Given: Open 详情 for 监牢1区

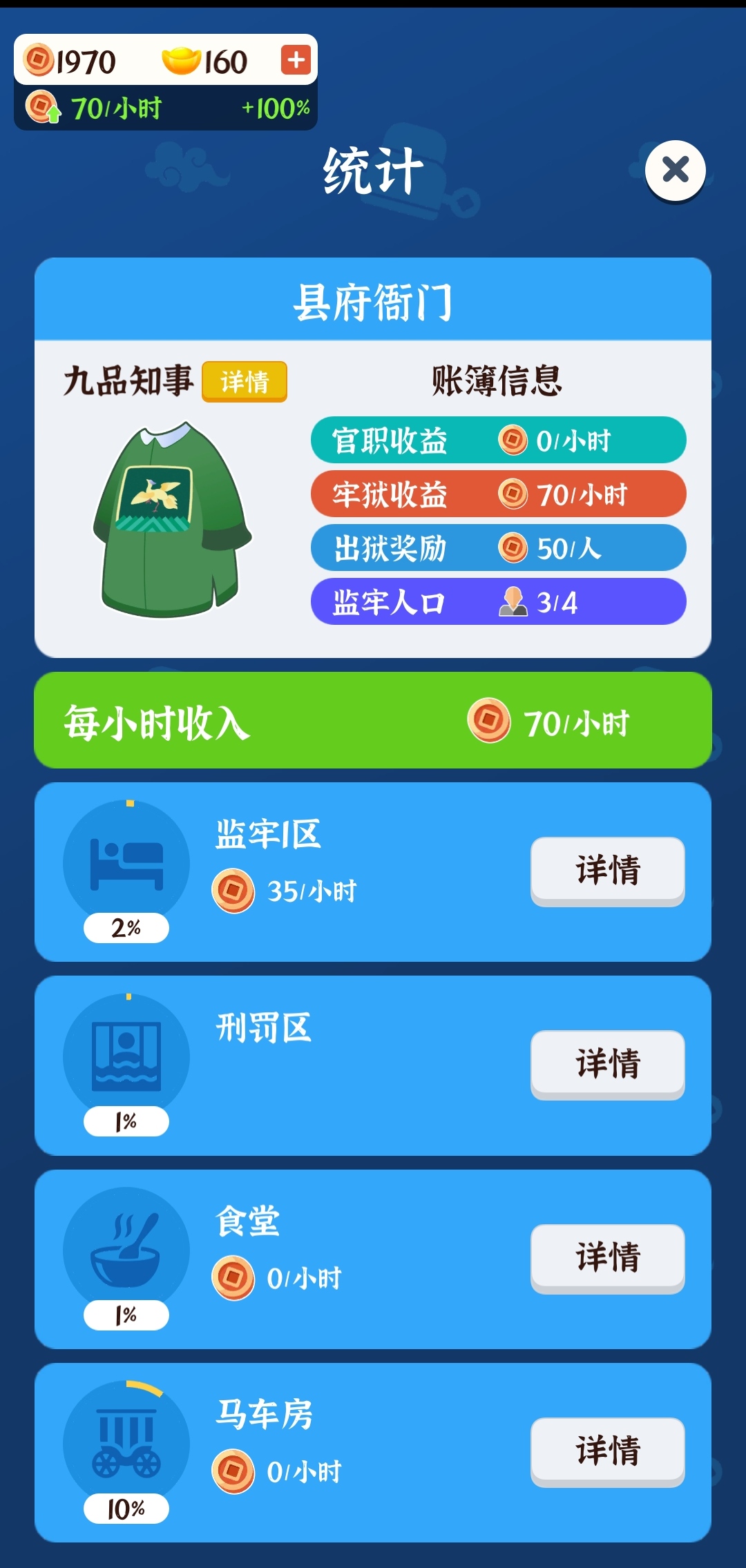Looking at the screenshot, I should [x=606, y=872].
